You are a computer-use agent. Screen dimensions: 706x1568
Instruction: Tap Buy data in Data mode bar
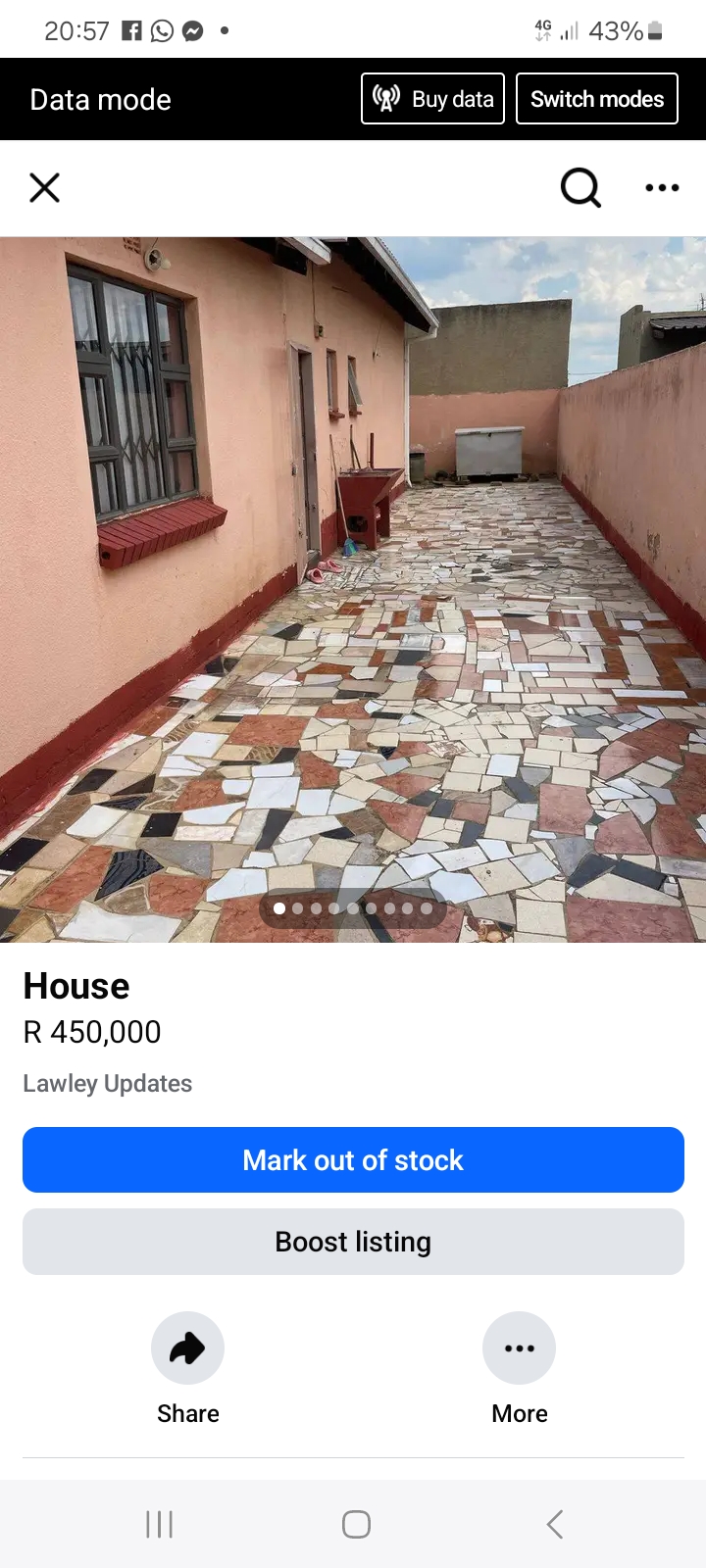click(x=432, y=99)
